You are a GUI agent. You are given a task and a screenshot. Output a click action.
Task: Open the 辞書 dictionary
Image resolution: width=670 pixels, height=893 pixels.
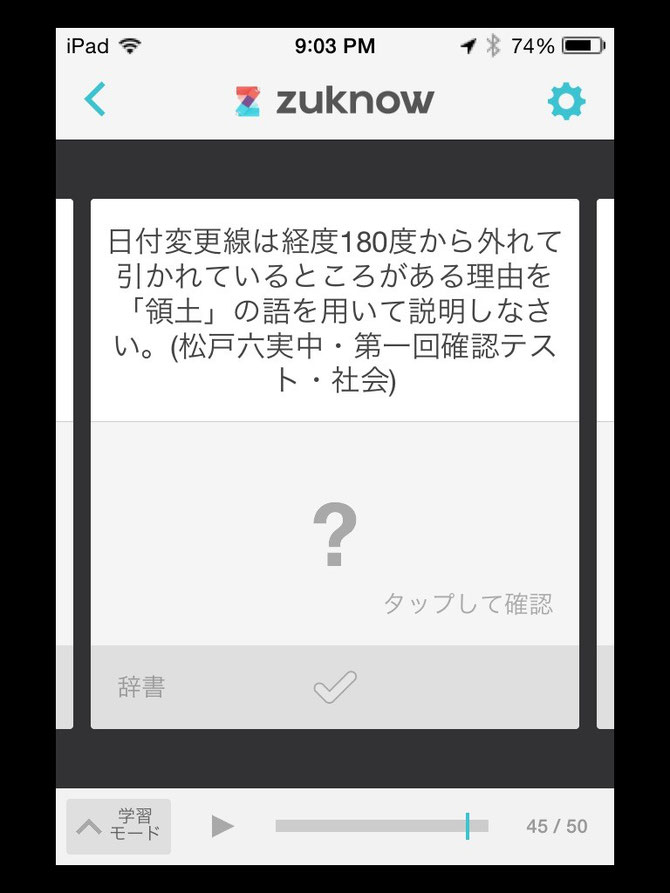pos(141,687)
